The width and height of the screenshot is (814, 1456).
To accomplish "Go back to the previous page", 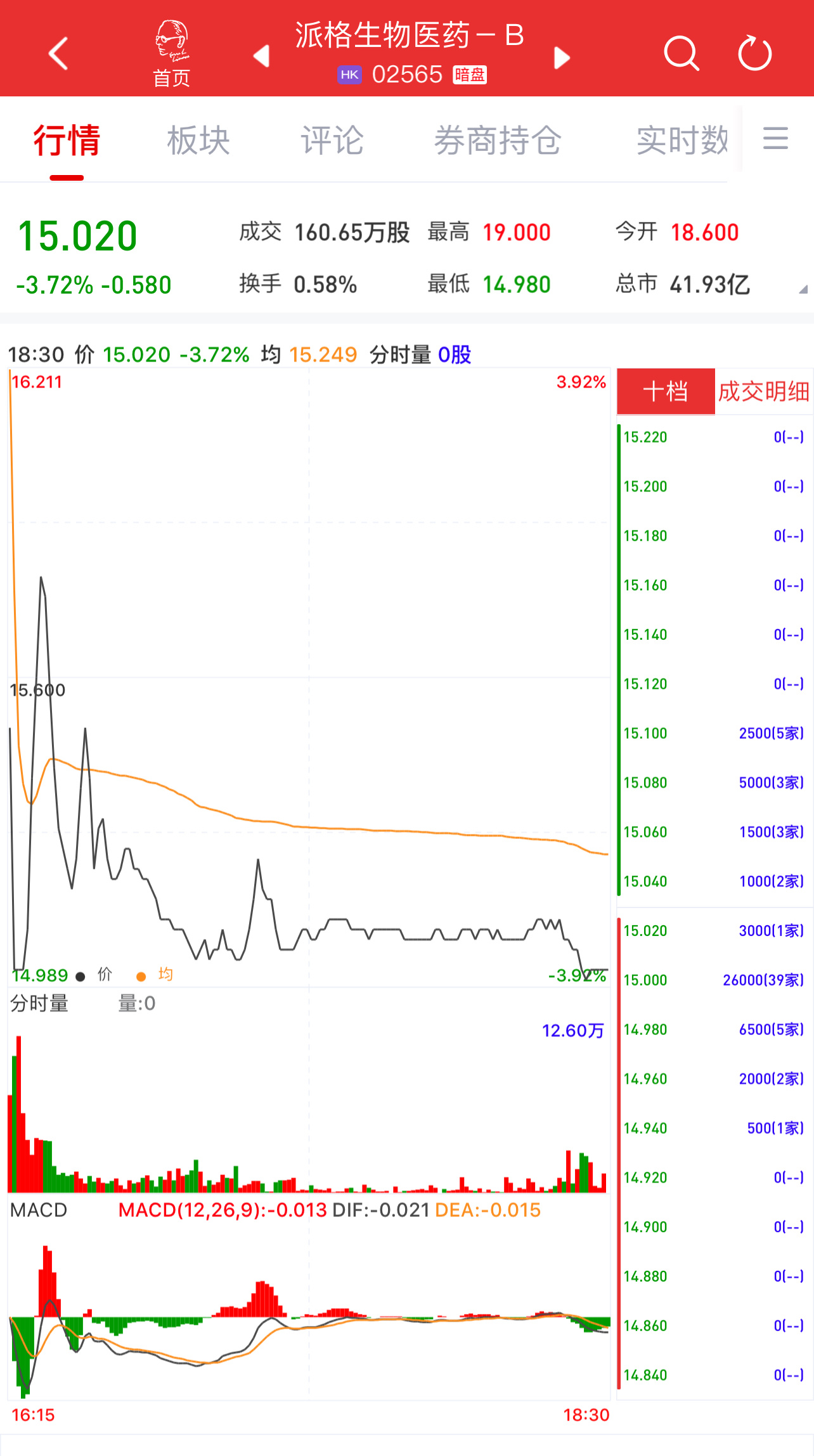I will [58, 53].
